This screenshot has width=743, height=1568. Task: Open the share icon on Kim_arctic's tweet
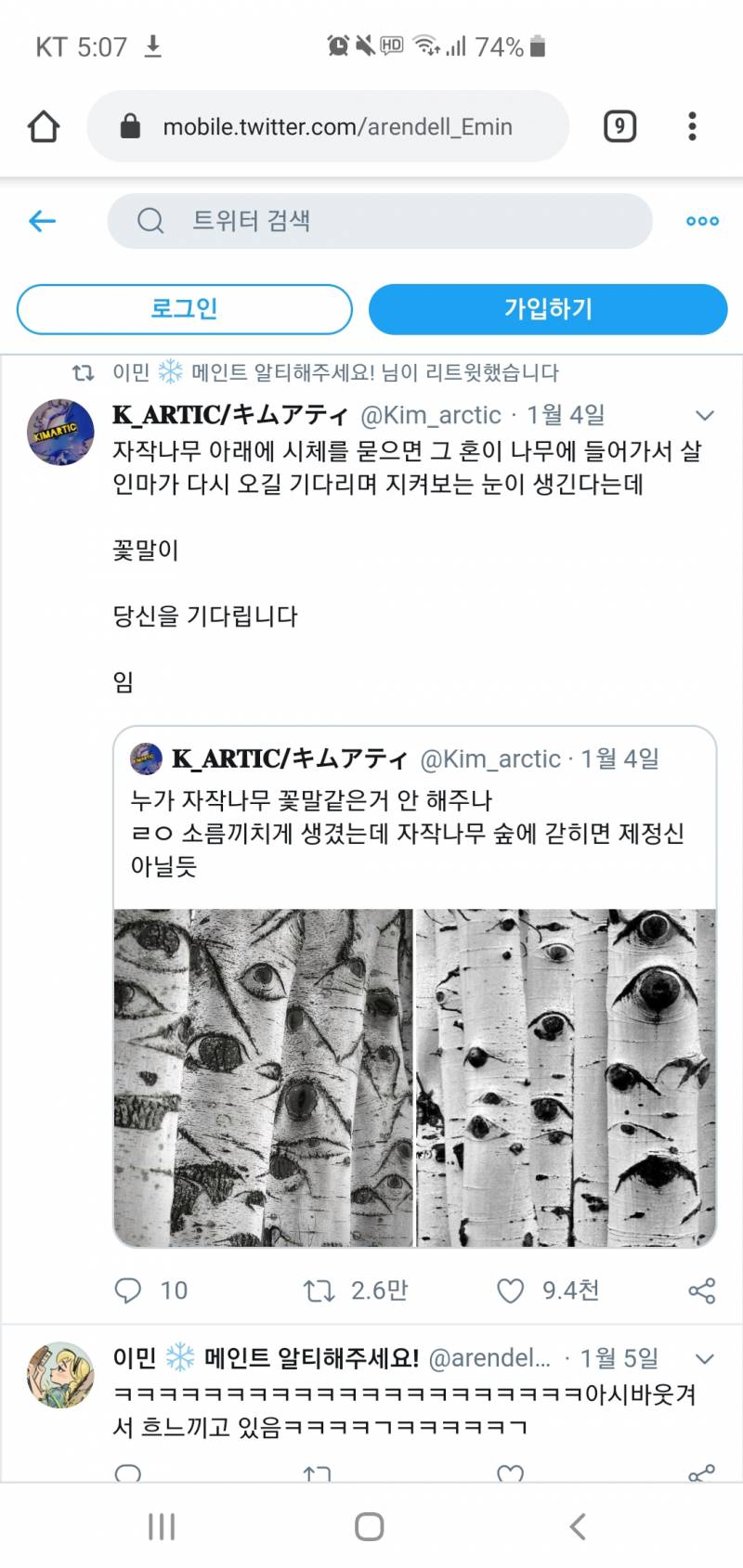[703, 1290]
